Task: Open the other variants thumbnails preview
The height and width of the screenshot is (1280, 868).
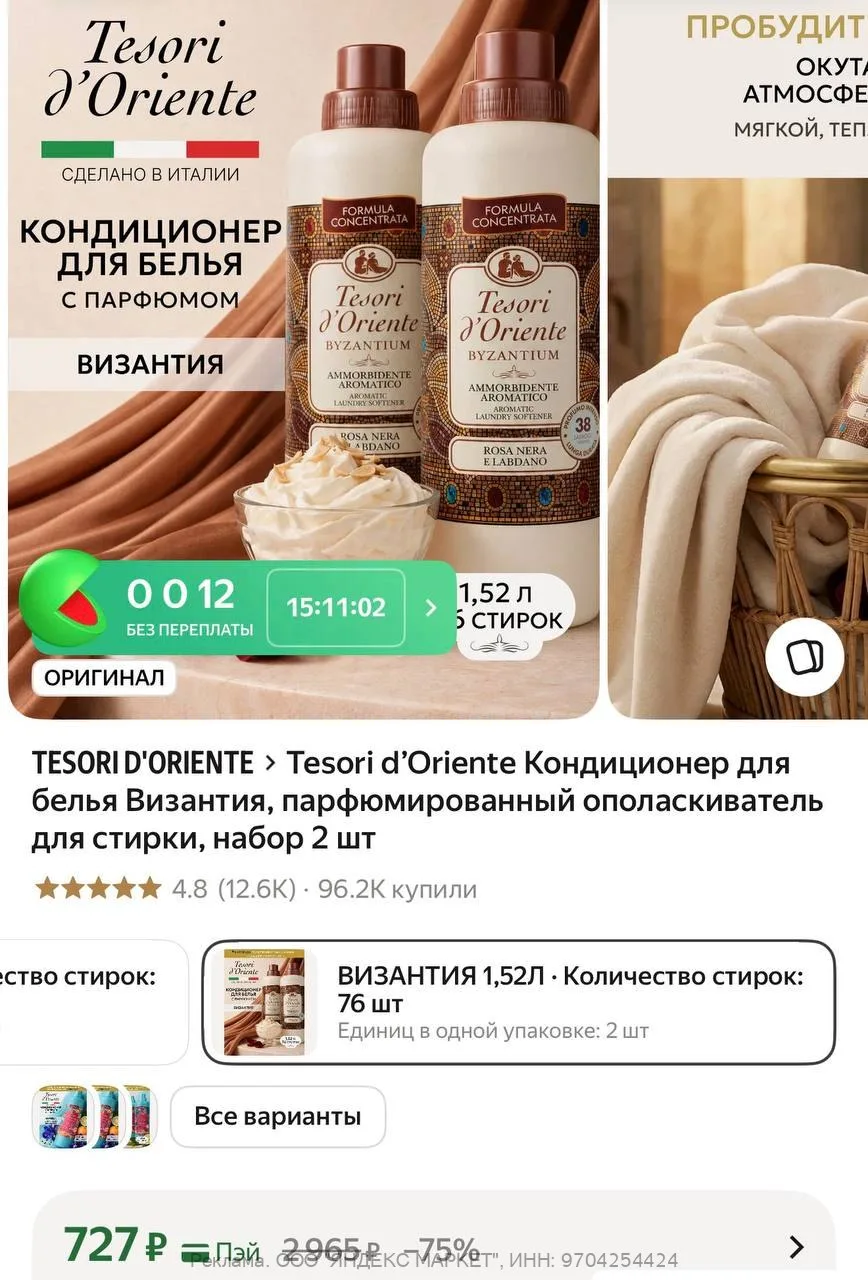Action: click(x=95, y=1116)
